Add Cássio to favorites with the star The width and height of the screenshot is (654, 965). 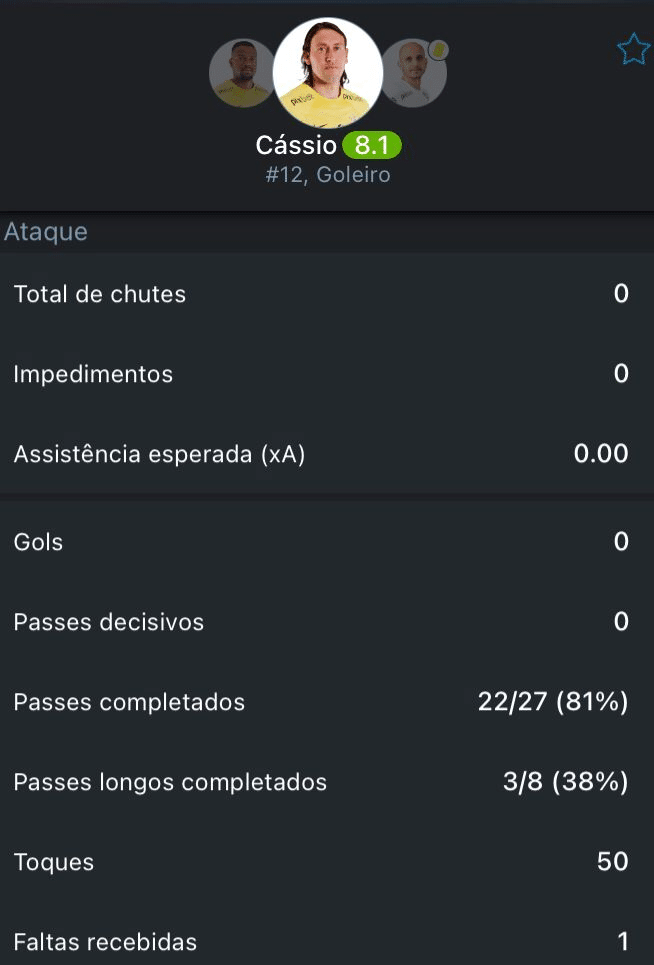point(633,49)
